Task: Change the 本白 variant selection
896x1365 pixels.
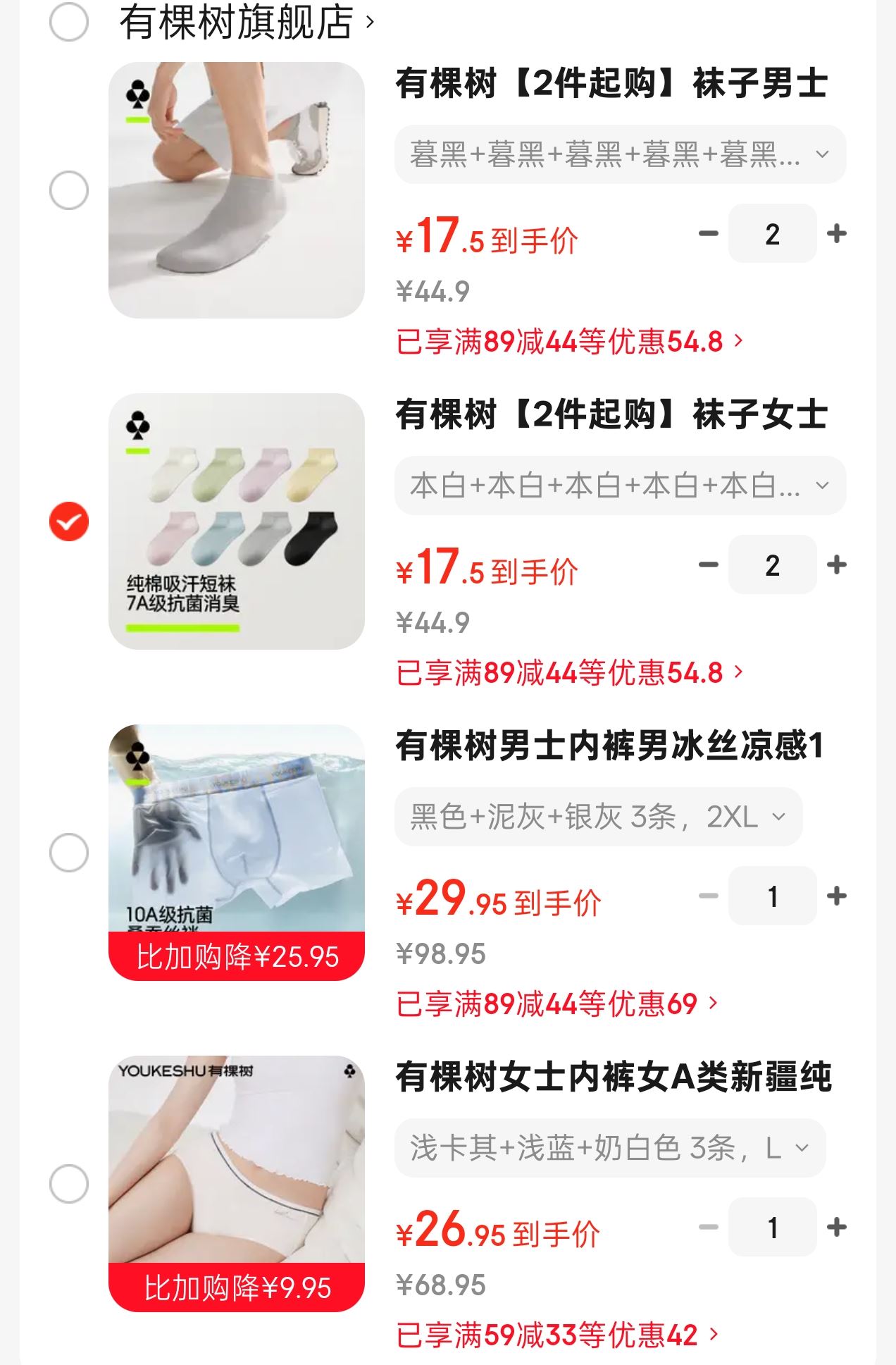Action: pyautogui.click(x=620, y=486)
